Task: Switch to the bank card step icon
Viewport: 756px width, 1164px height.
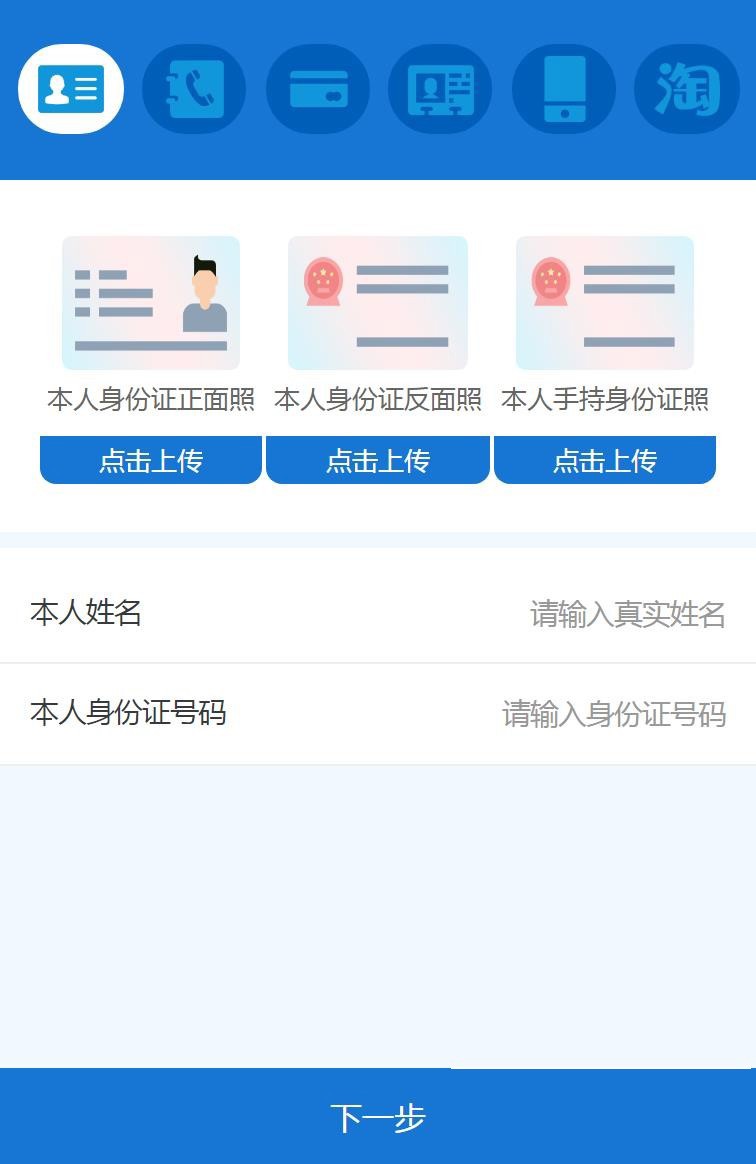Action: point(318,89)
